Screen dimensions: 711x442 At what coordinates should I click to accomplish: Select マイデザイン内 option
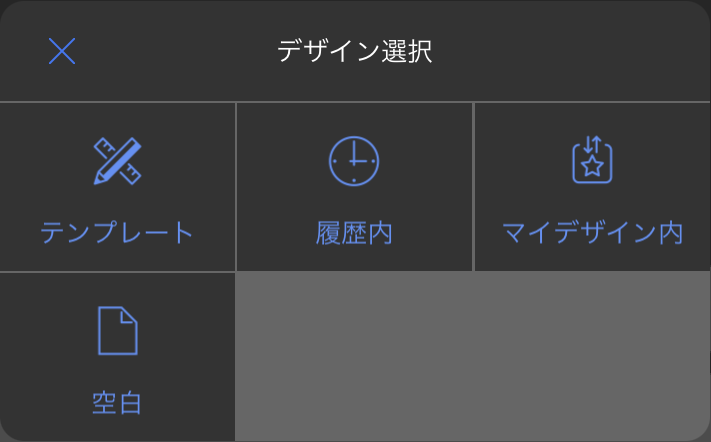coord(592,187)
